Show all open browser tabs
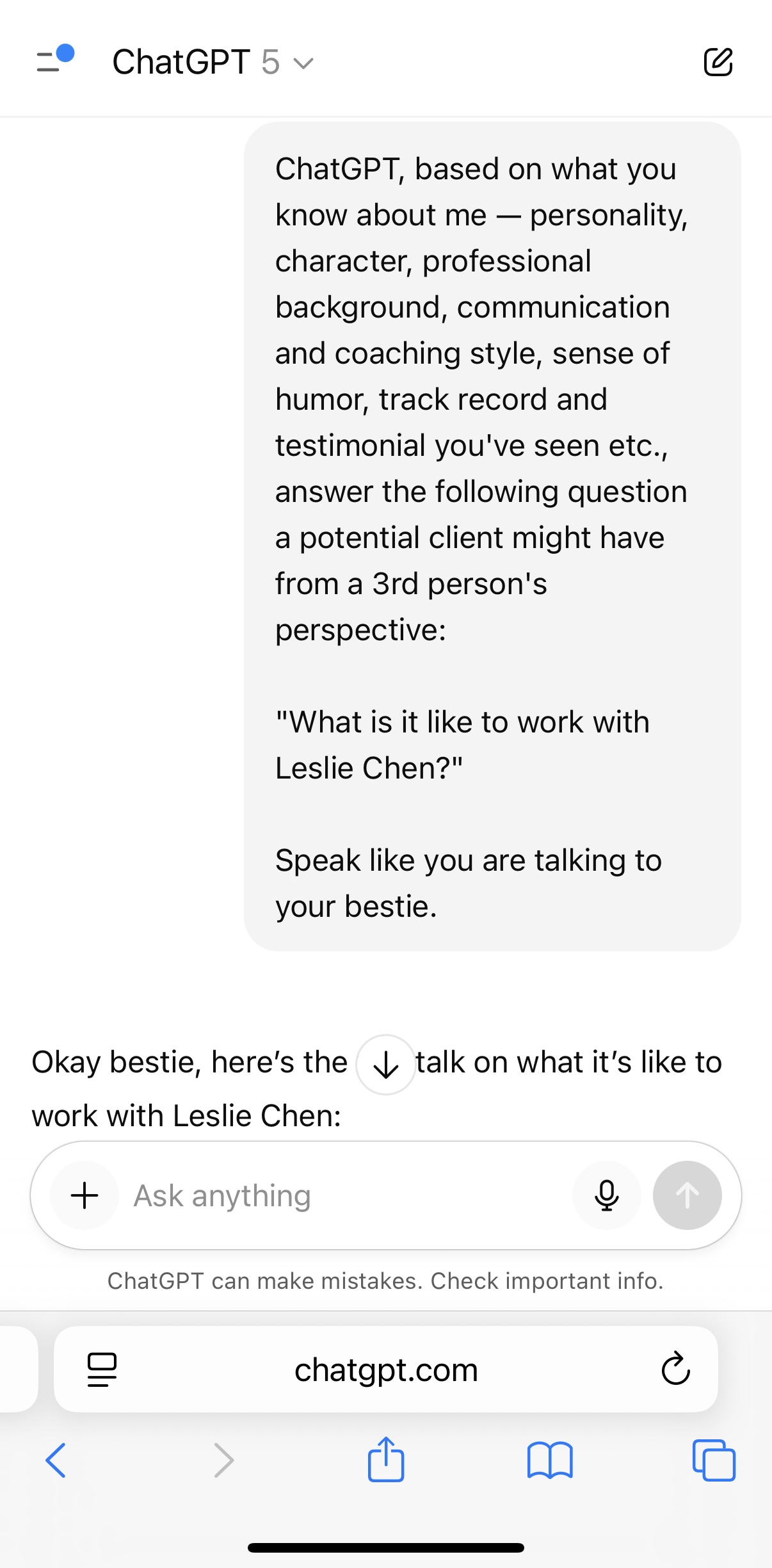Image resolution: width=772 pixels, height=1568 pixels. (714, 1460)
